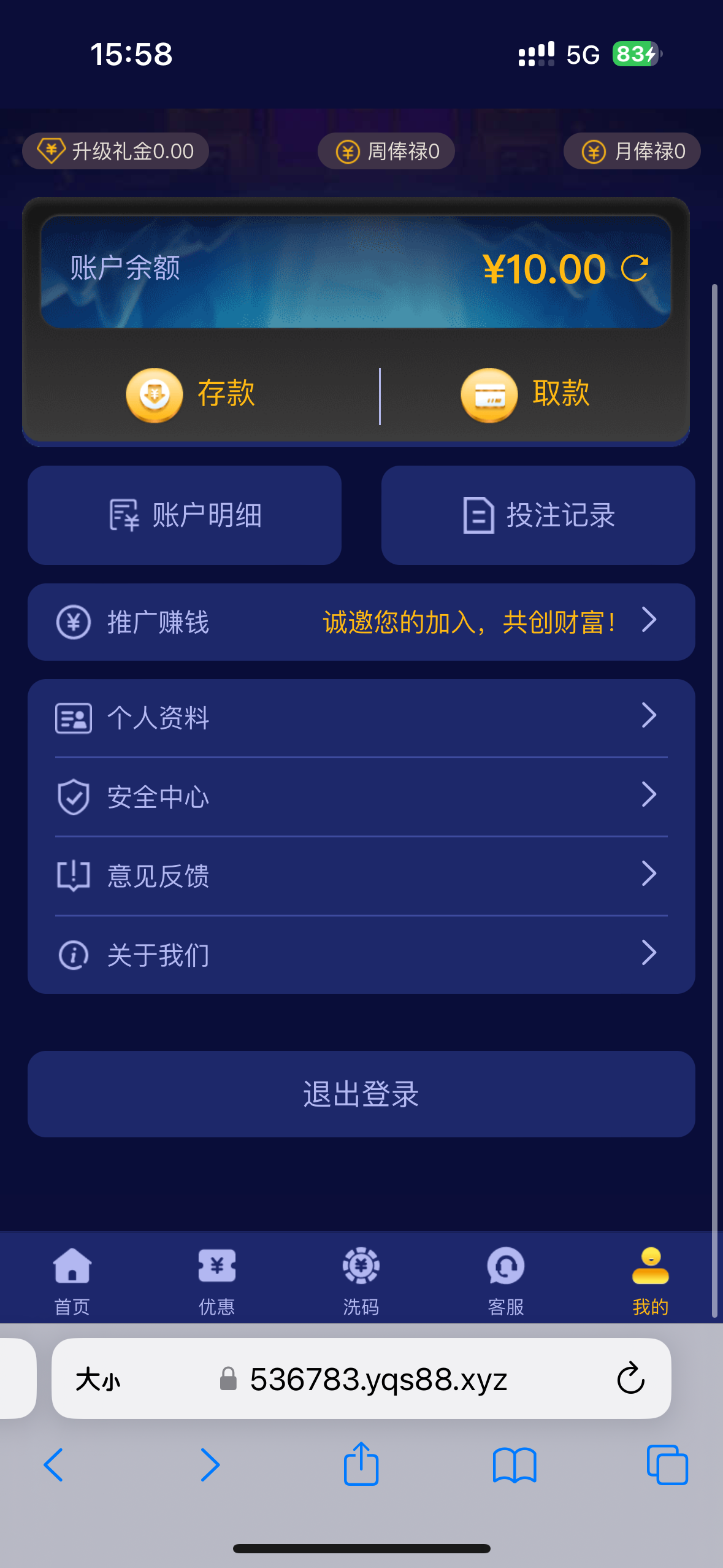Open 个人资料 personal profile
Viewport: 723px width, 1568px height.
[361, 717]
